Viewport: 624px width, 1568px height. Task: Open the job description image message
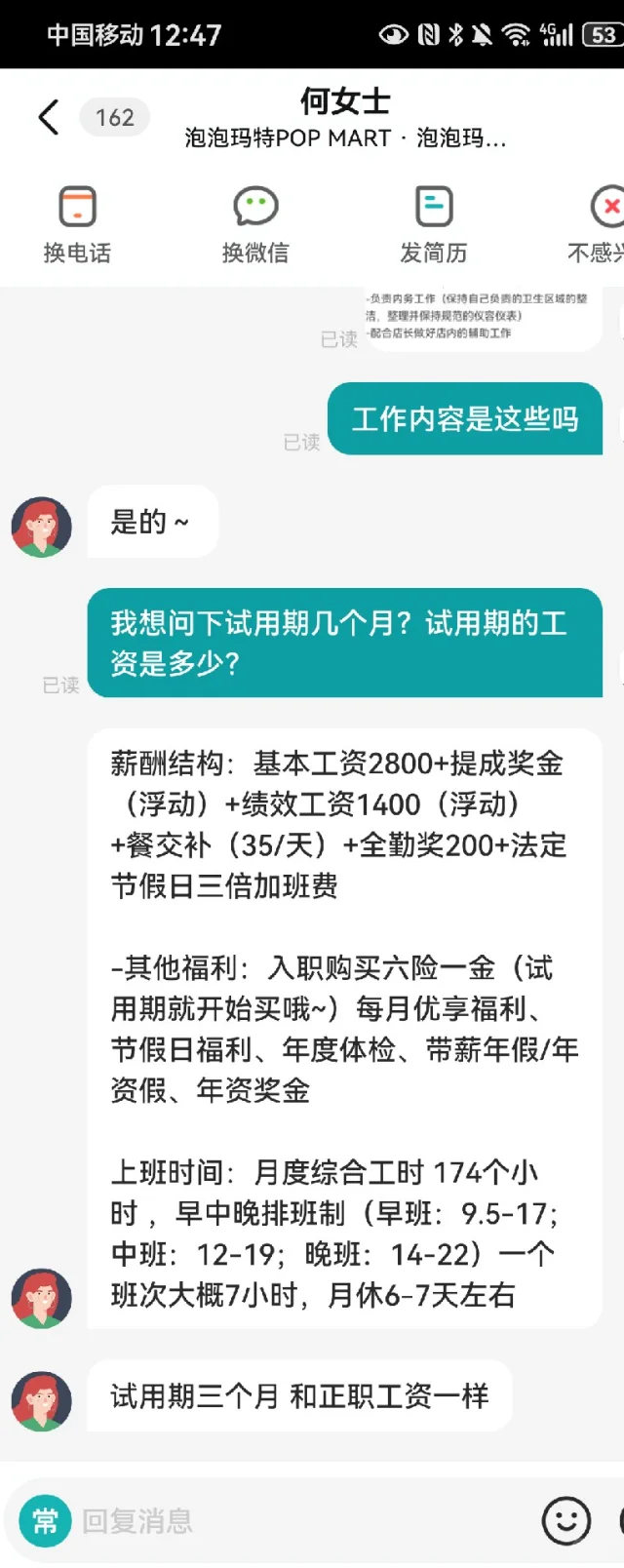coord(483,317)
